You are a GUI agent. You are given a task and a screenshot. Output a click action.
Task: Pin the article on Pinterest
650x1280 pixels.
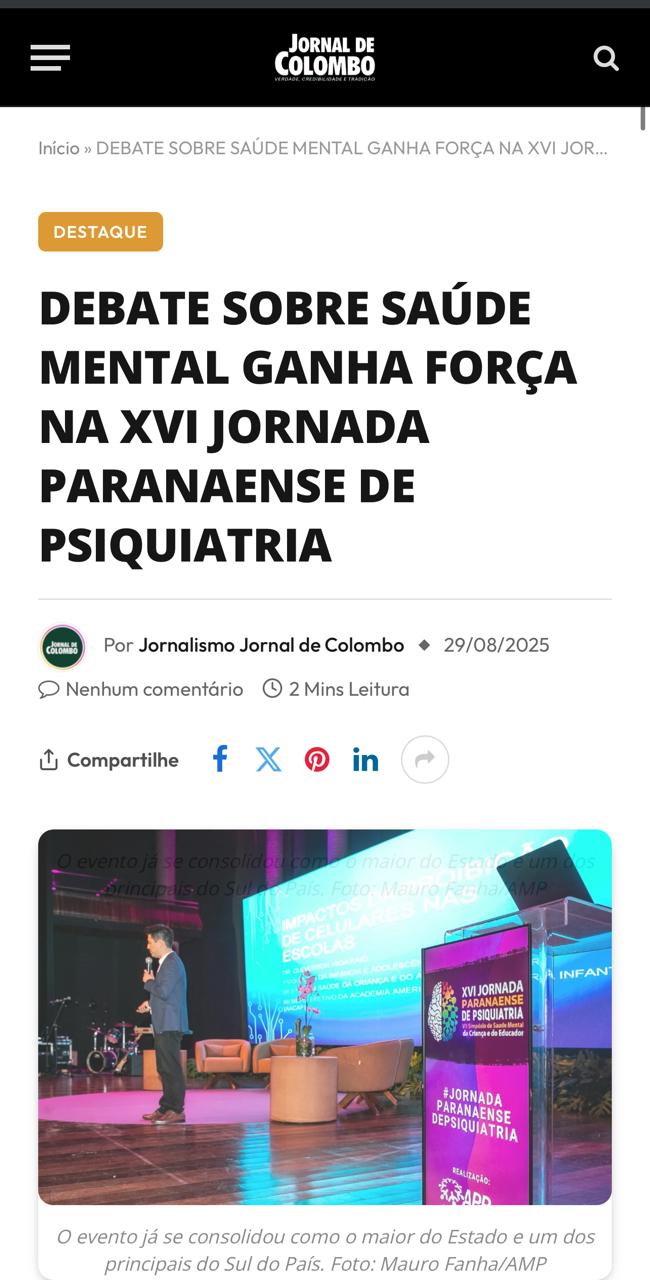point(317,760)
